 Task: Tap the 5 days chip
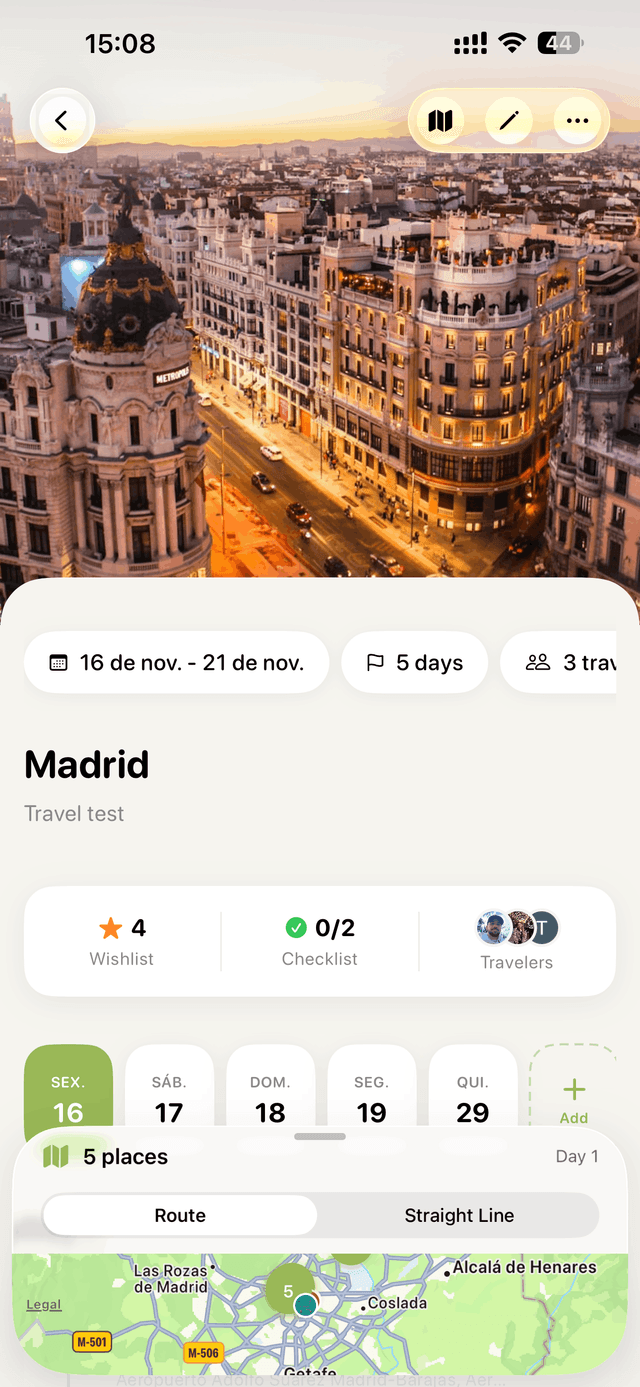[415, 662]
